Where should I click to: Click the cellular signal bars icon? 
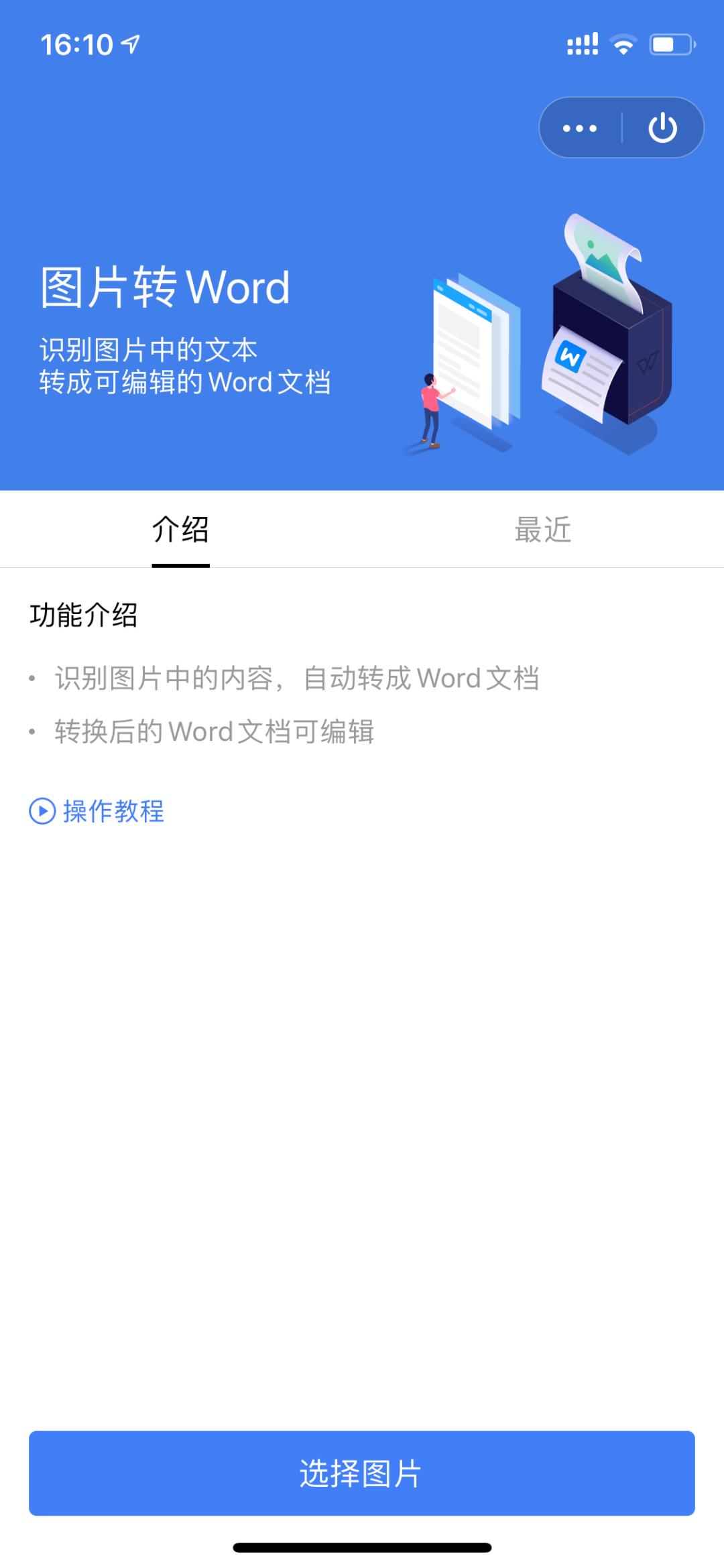click(583, 43)
